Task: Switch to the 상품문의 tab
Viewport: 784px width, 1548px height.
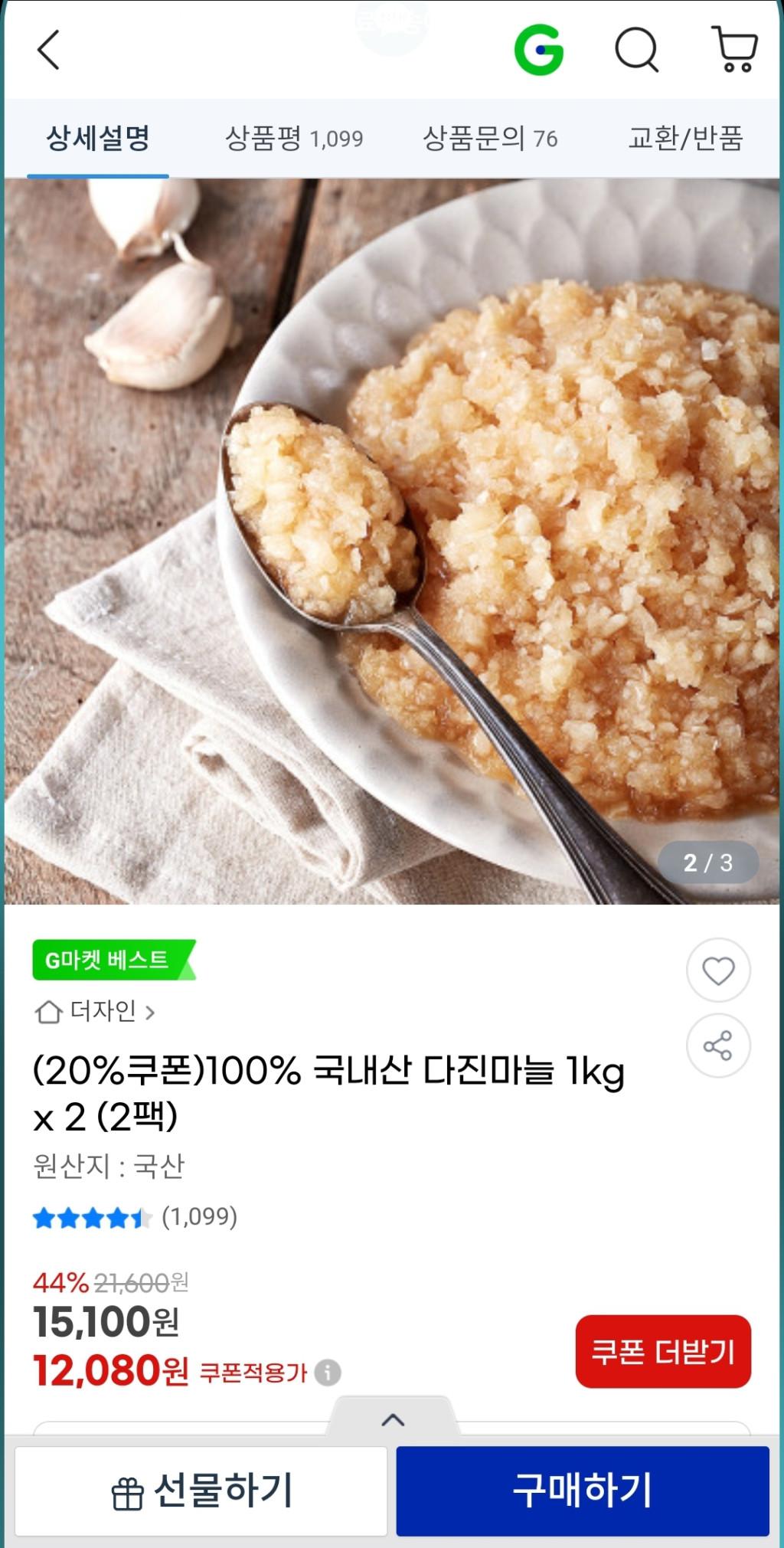Action: [x=490, y=139]
